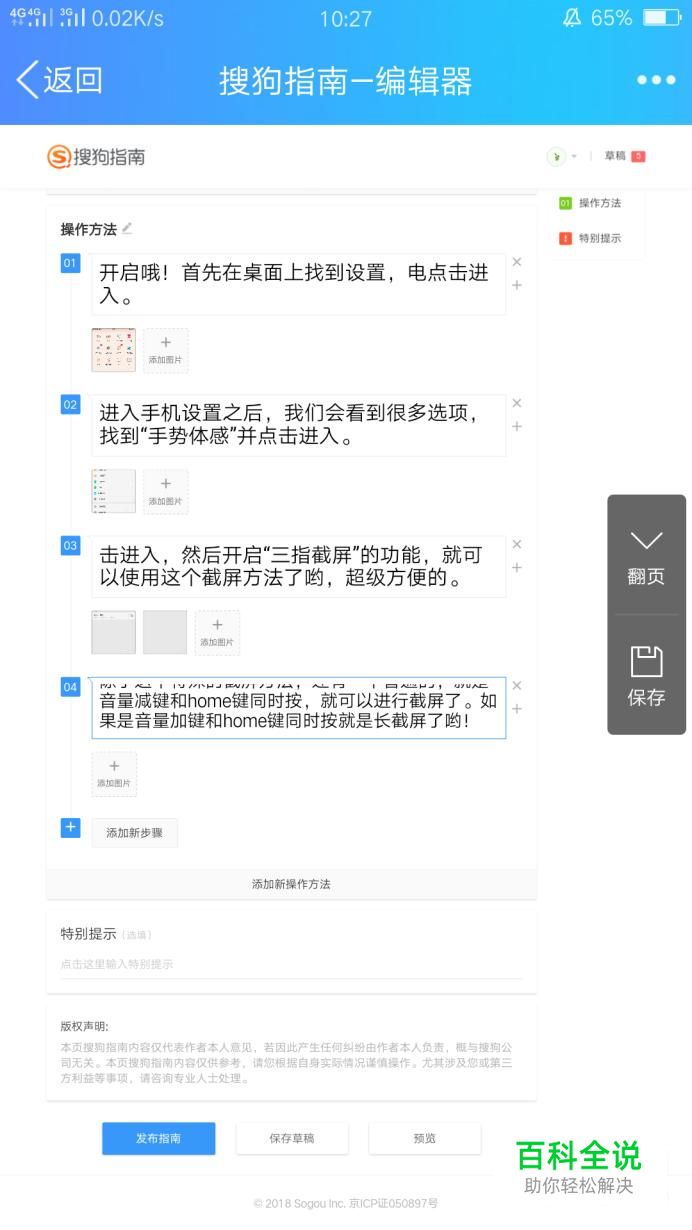Open the three-dot overflow menu
This screenshot has height=1230, width=692.
pyautogui.click(x=656, y=80)
